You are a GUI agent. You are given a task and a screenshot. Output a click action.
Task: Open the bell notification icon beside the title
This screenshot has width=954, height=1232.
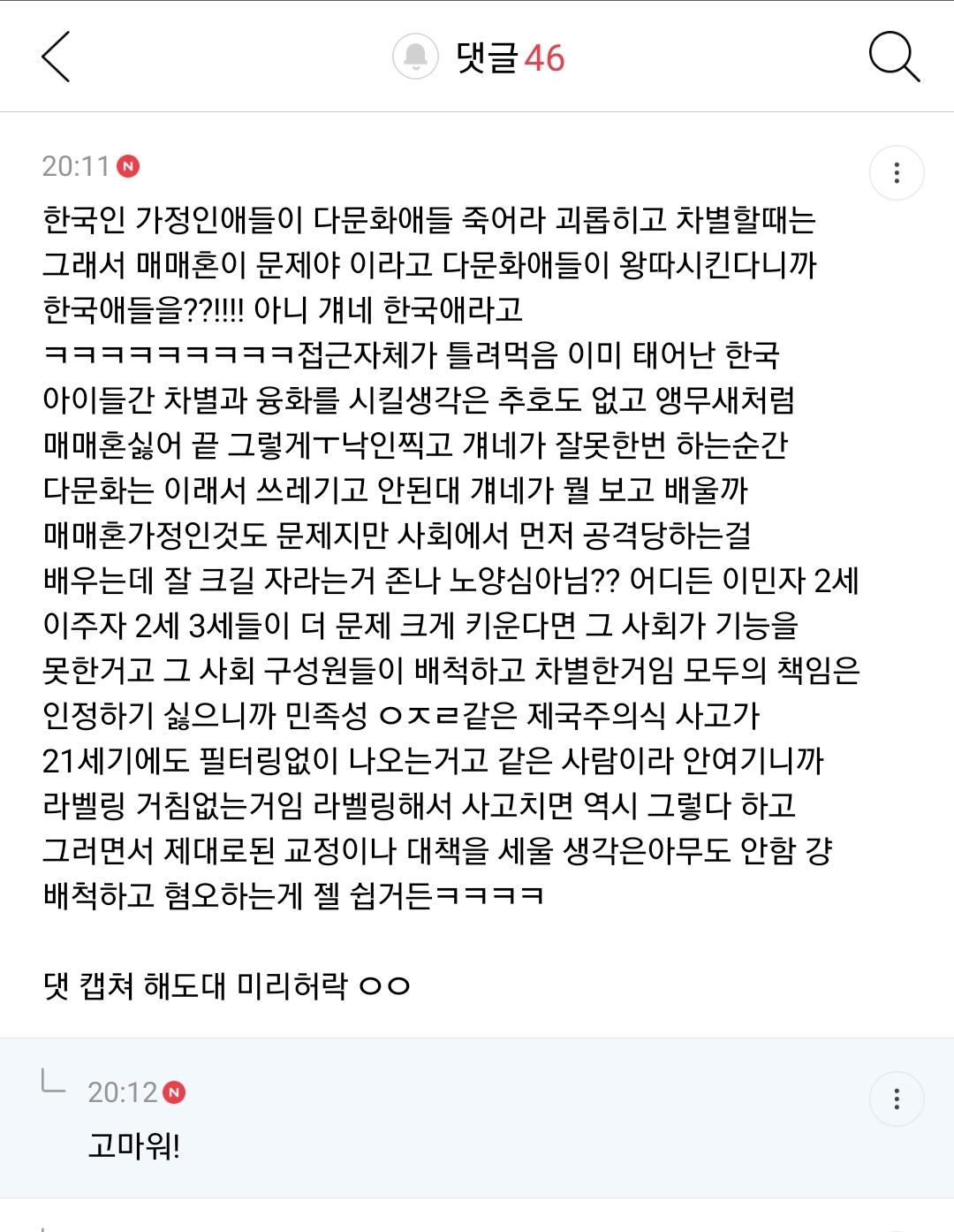416,56
